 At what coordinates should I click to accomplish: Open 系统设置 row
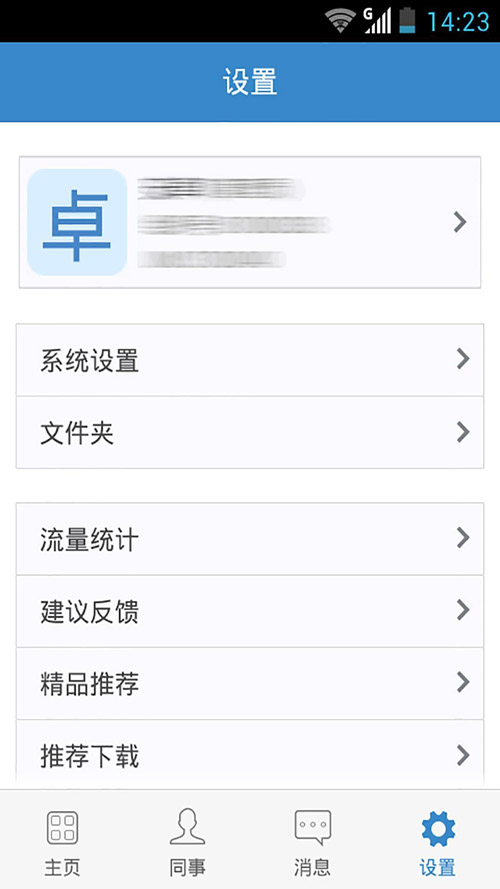click(250, 360)
